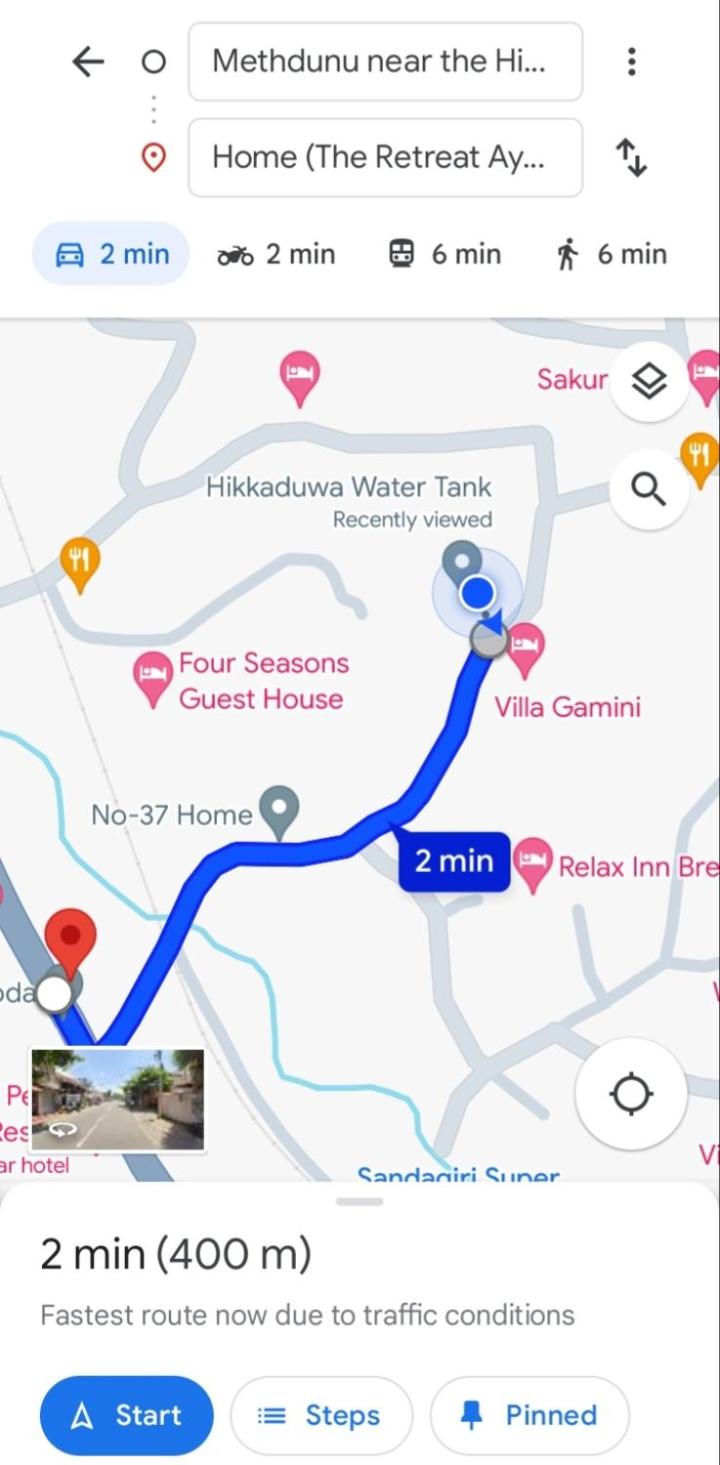The image size is (720, 1465).
Task: Switch to public transit 6 min mode
Action: pos(443,254)
